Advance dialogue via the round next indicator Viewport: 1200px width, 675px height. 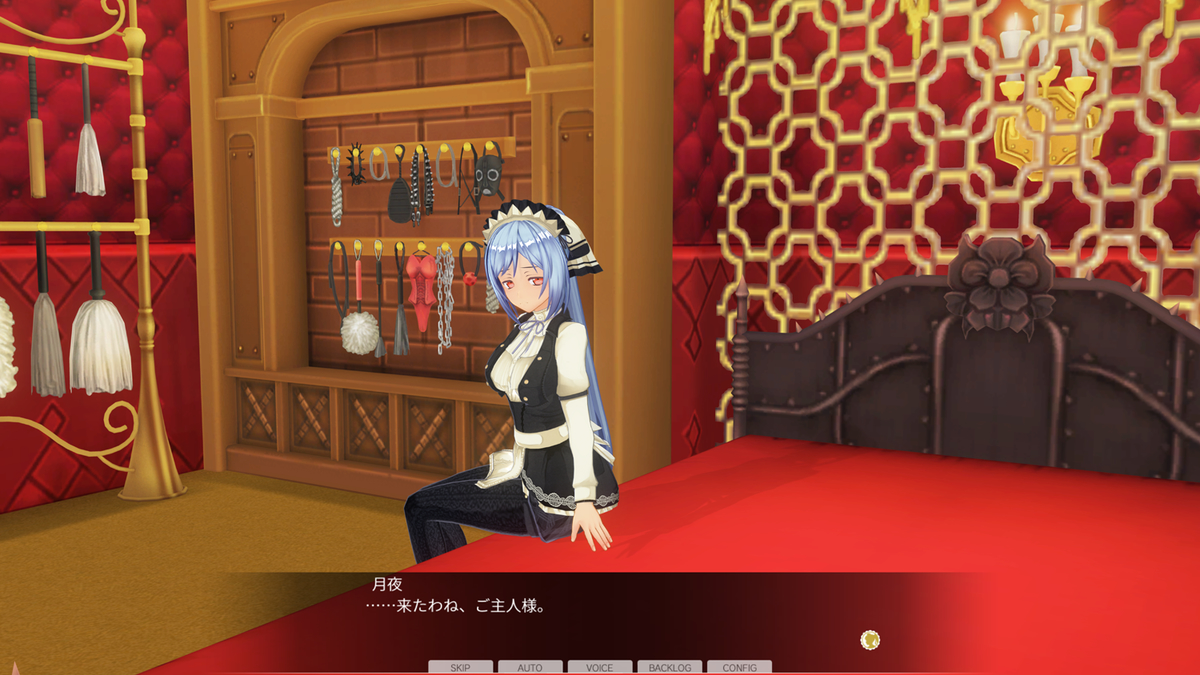coord(870,639)
